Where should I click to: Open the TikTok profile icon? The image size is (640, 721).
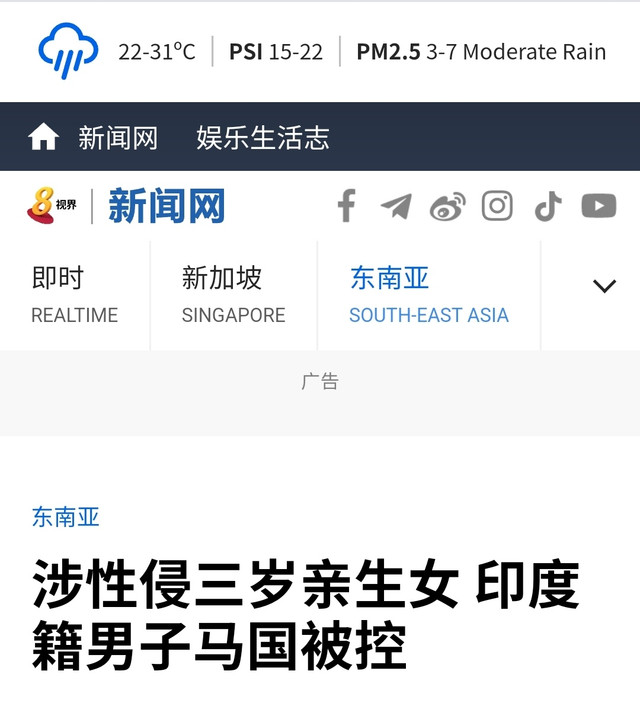547,206
